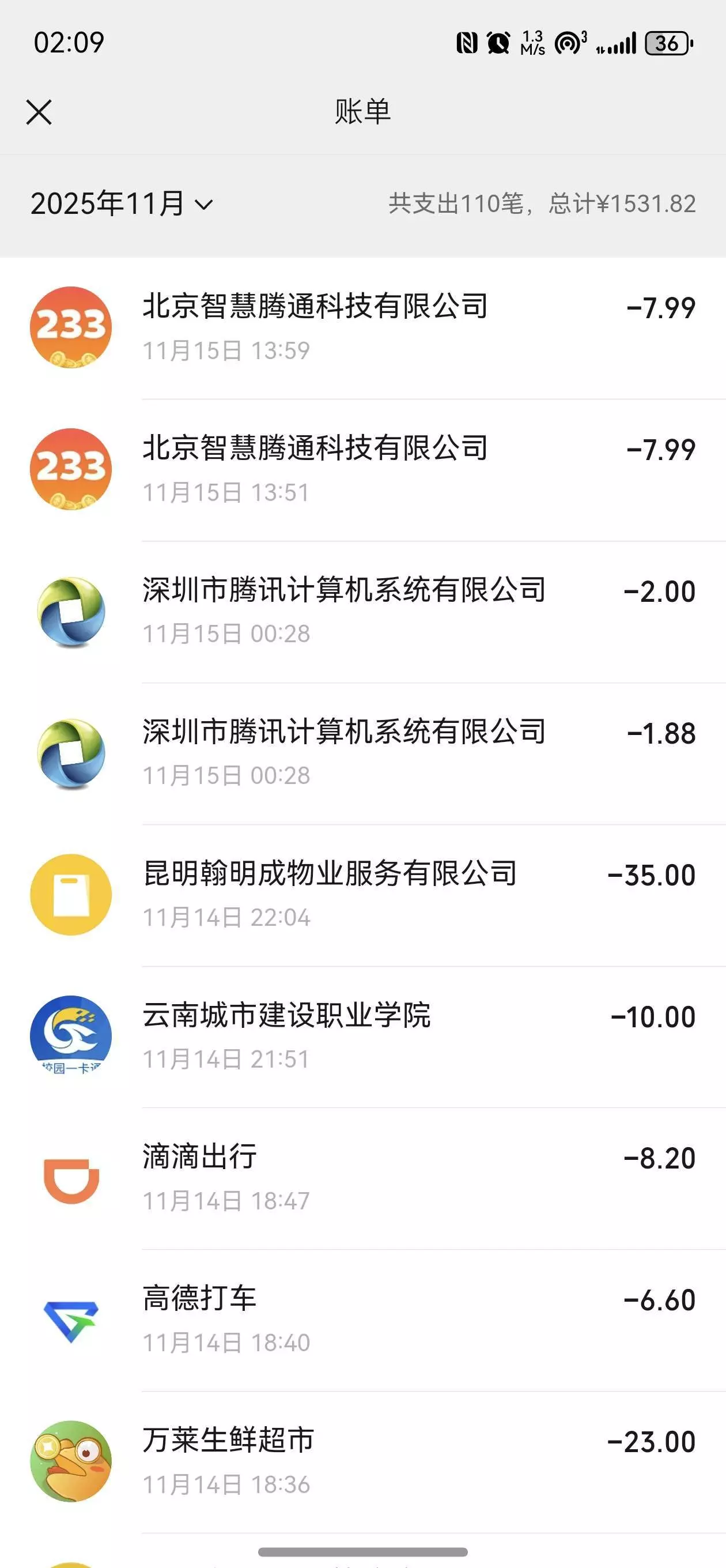Open the 北京智慧腾通 transaction at 13:59

[x=362, y=327]
